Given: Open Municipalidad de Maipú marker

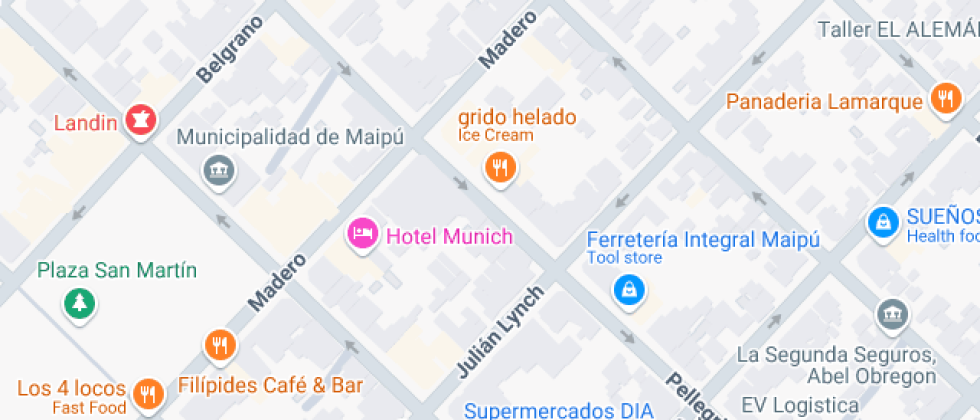Looking at the screenshot, I should pos(217,170).
